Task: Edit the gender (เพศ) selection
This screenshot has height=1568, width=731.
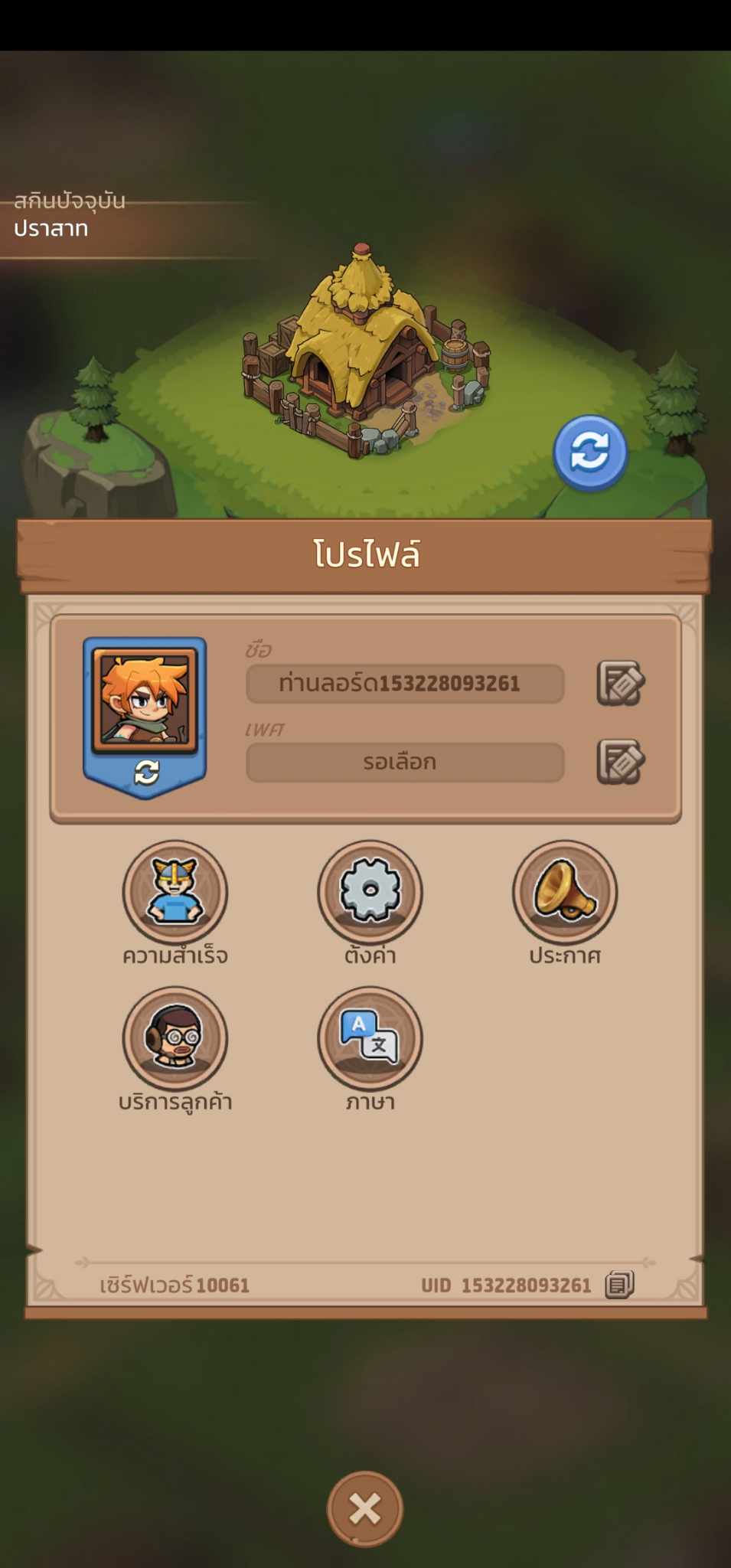Action: [x=620, y=761]
